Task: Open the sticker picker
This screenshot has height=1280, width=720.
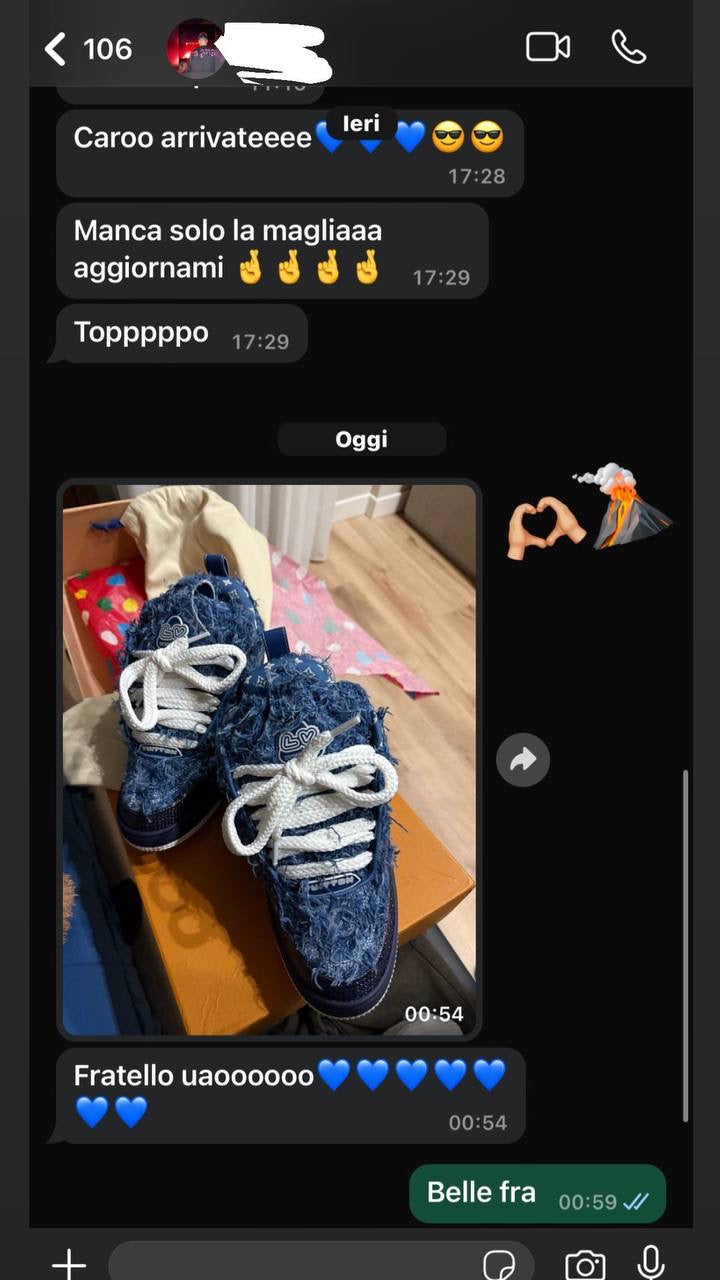Action: [x=498, y=1264]
